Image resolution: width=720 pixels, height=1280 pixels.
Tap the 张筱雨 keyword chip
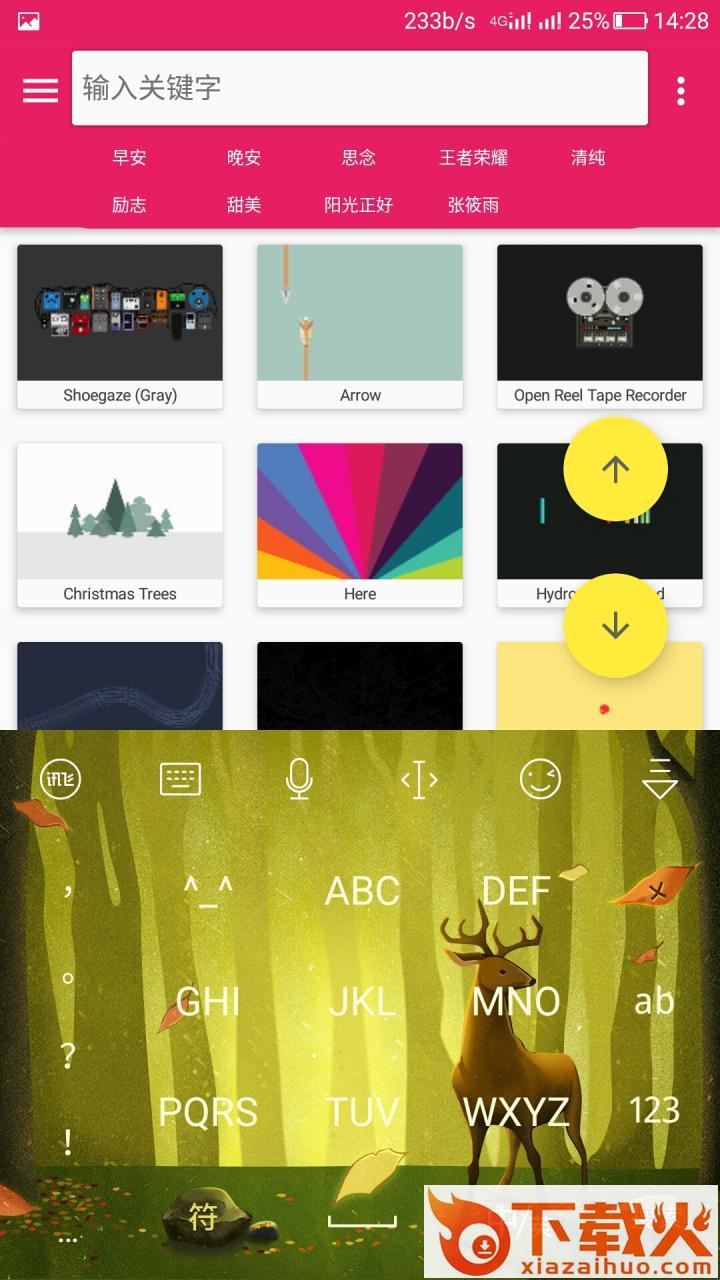pos(473,205)
